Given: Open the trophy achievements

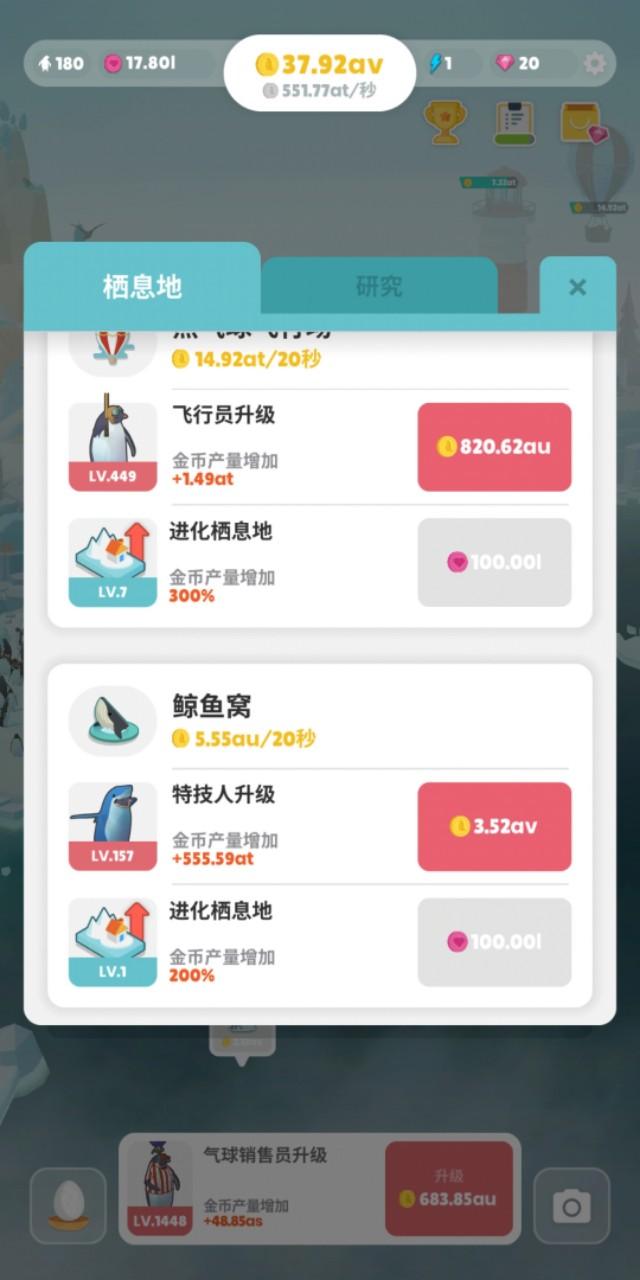Looking at the screenshot, I should click(442, 122).
